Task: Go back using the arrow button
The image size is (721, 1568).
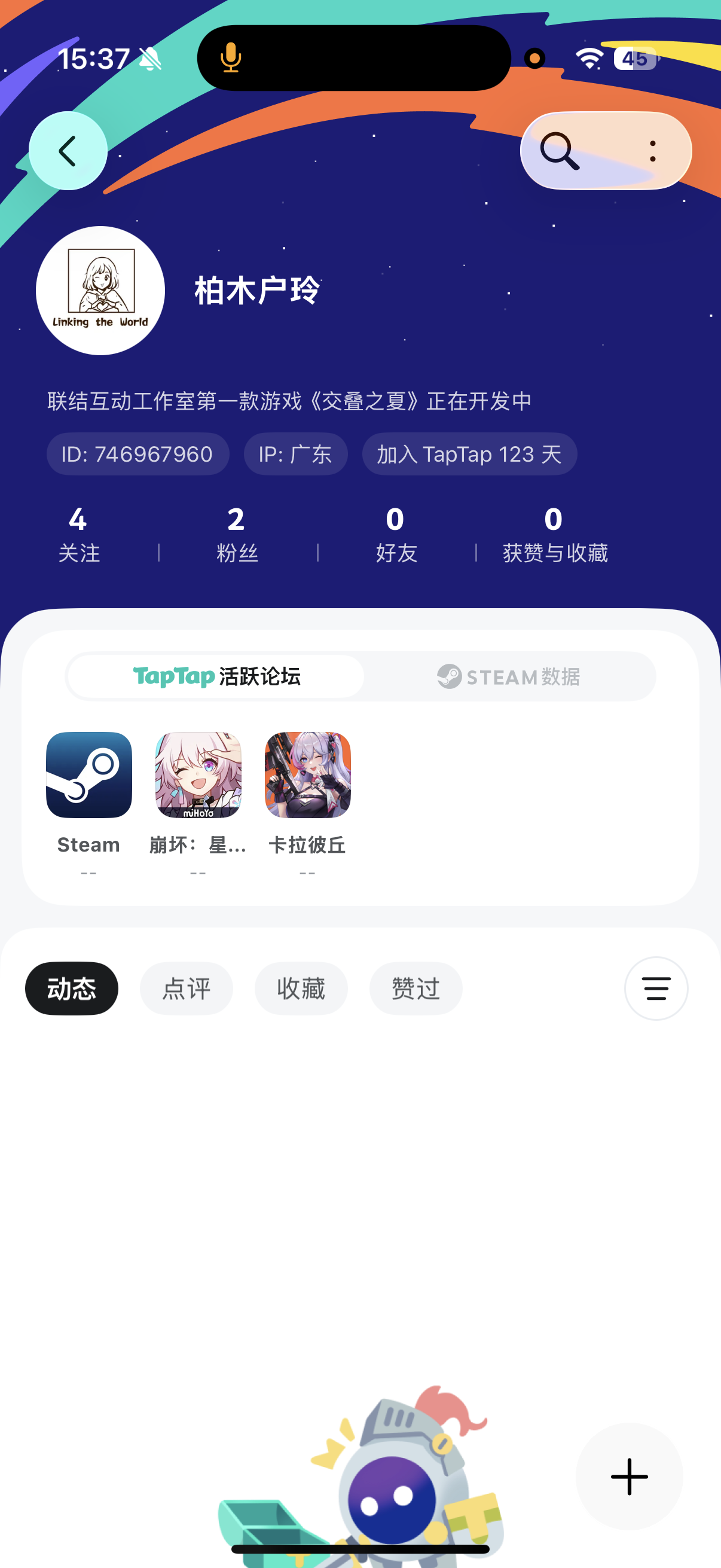Action: (68, 151)
